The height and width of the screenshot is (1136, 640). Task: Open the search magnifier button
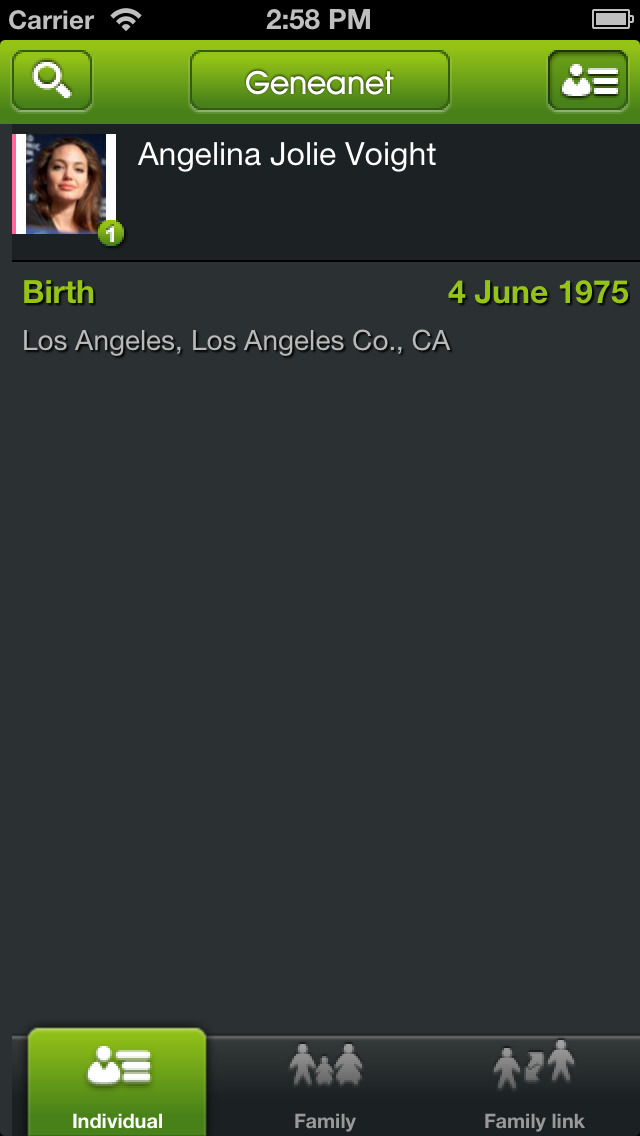52,80
